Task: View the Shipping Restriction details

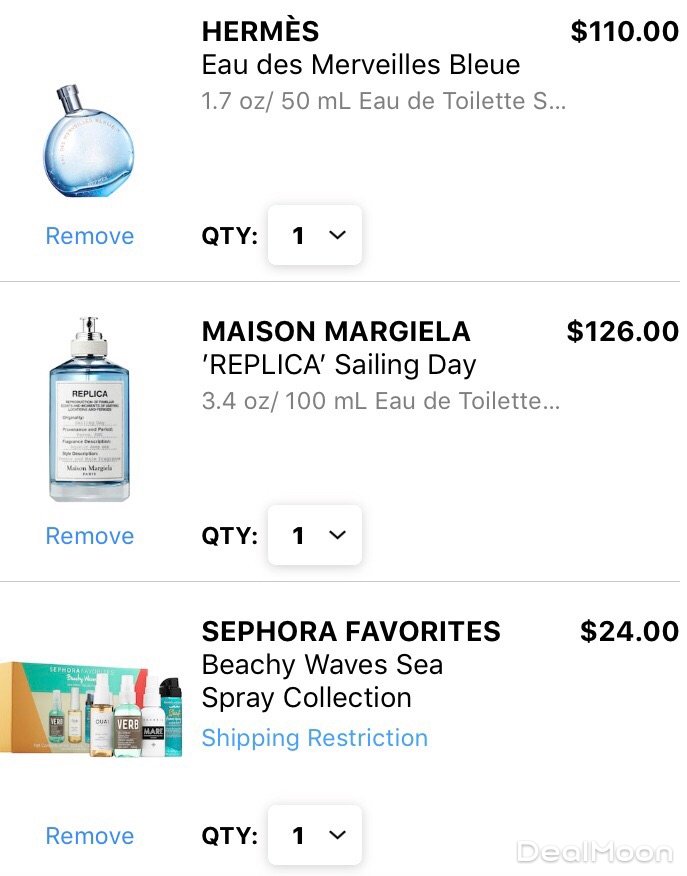Action: click(315, 738)
